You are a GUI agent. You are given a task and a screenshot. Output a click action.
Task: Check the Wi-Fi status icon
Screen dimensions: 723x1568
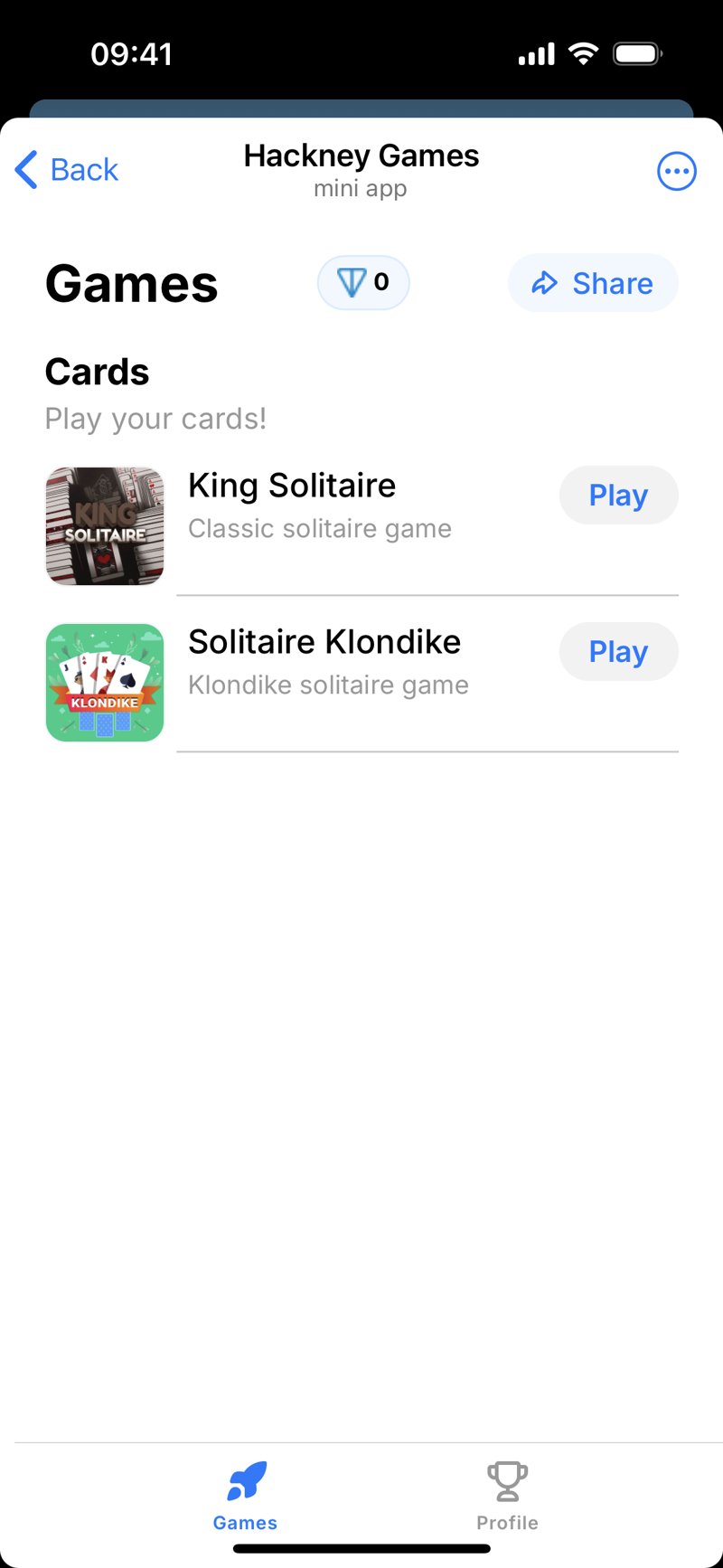coord(583,54)
